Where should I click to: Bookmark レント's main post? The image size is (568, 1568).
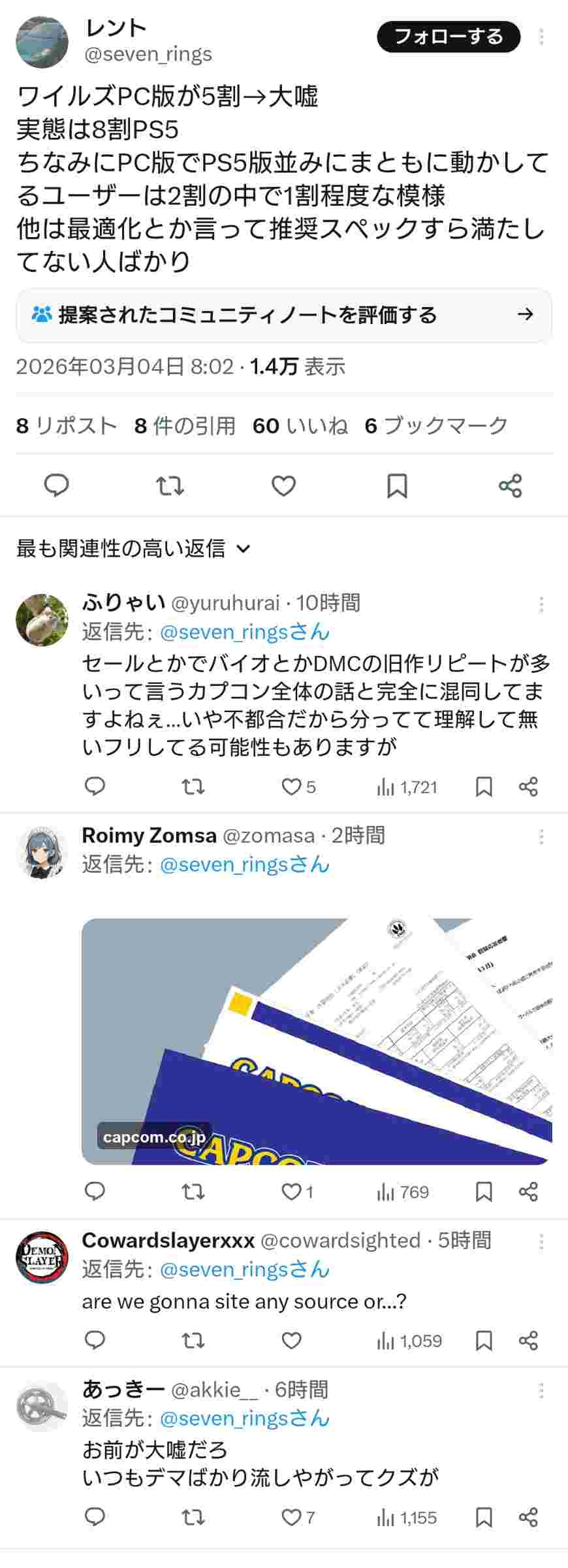pos(397,485)
